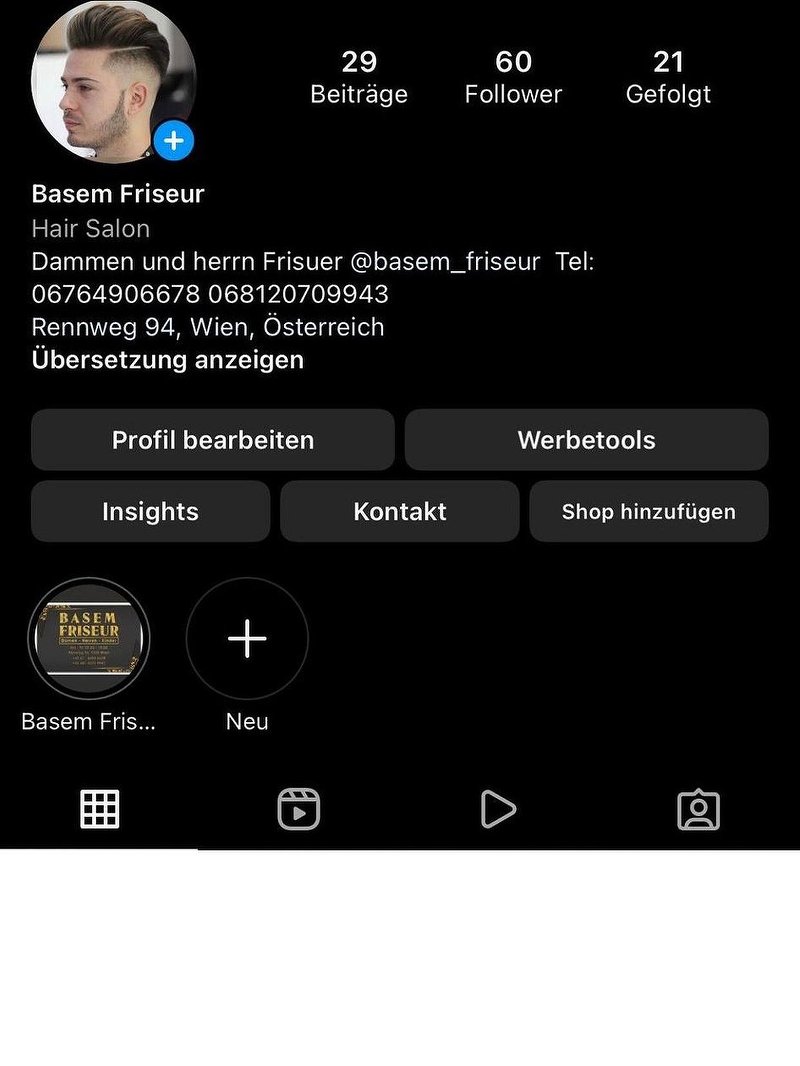Viewport: 800px width, 1066px height.
Task: Create a new highlight with Neu
Action: tap(247, 638)
